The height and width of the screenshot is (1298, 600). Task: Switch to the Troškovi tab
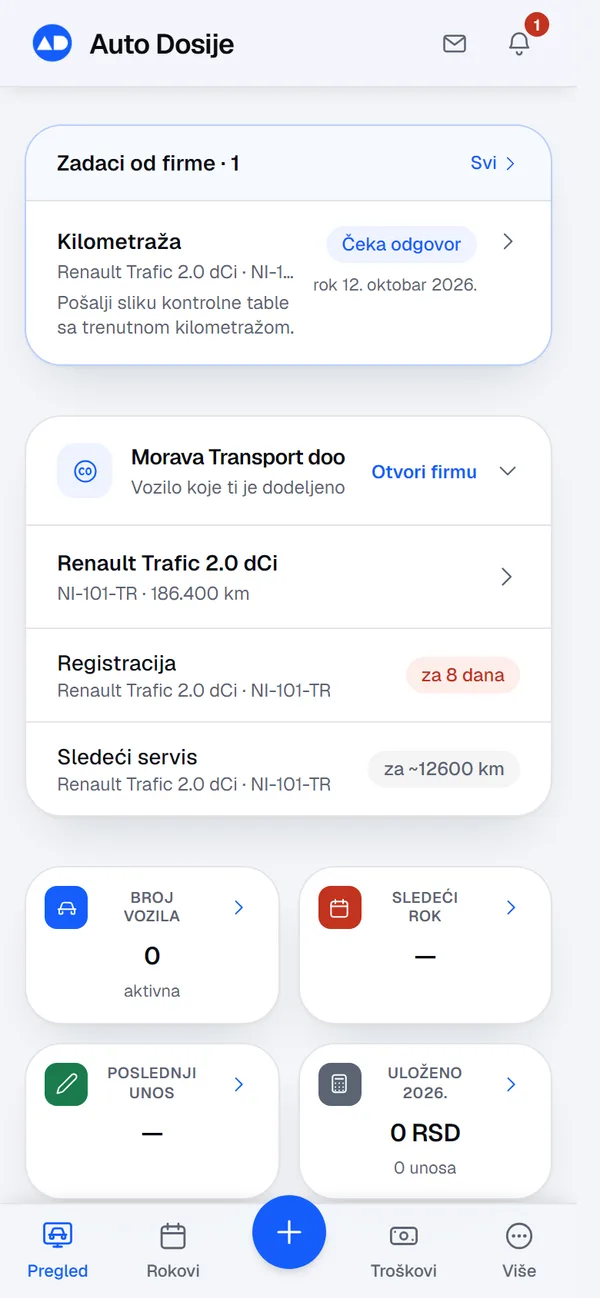point(404,1250)
